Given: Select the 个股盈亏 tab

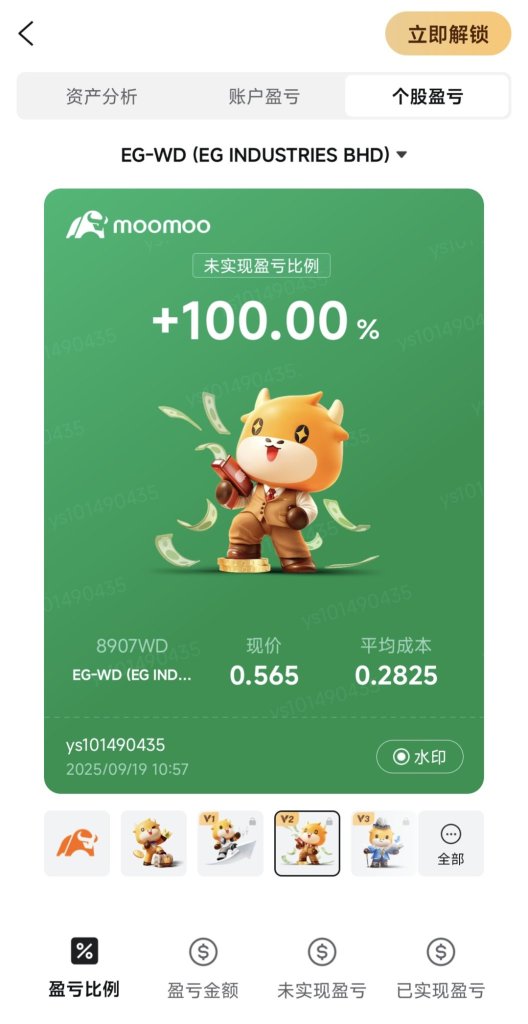Looking at the screenshot, I should [427, 97].
